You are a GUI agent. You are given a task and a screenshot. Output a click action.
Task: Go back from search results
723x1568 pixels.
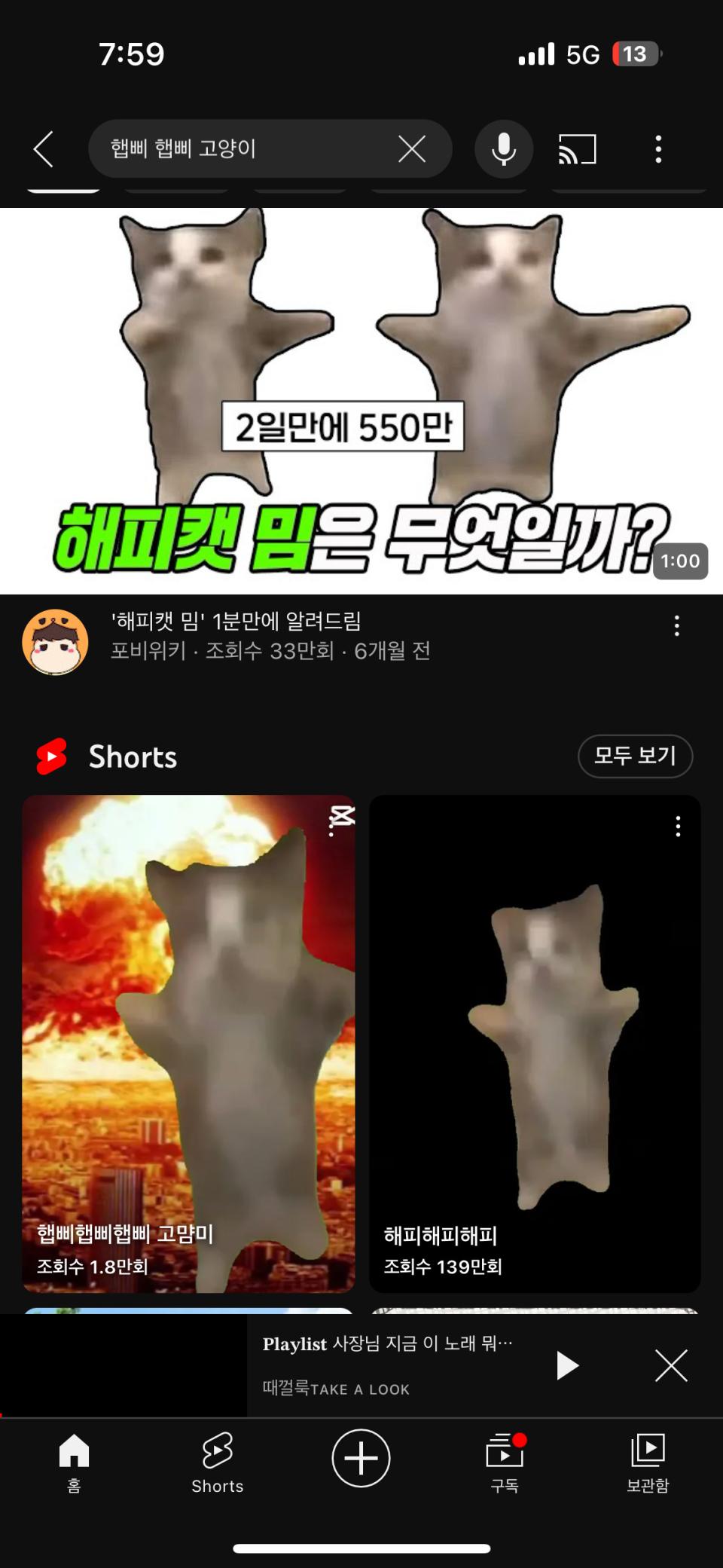[x=44, y=148]
